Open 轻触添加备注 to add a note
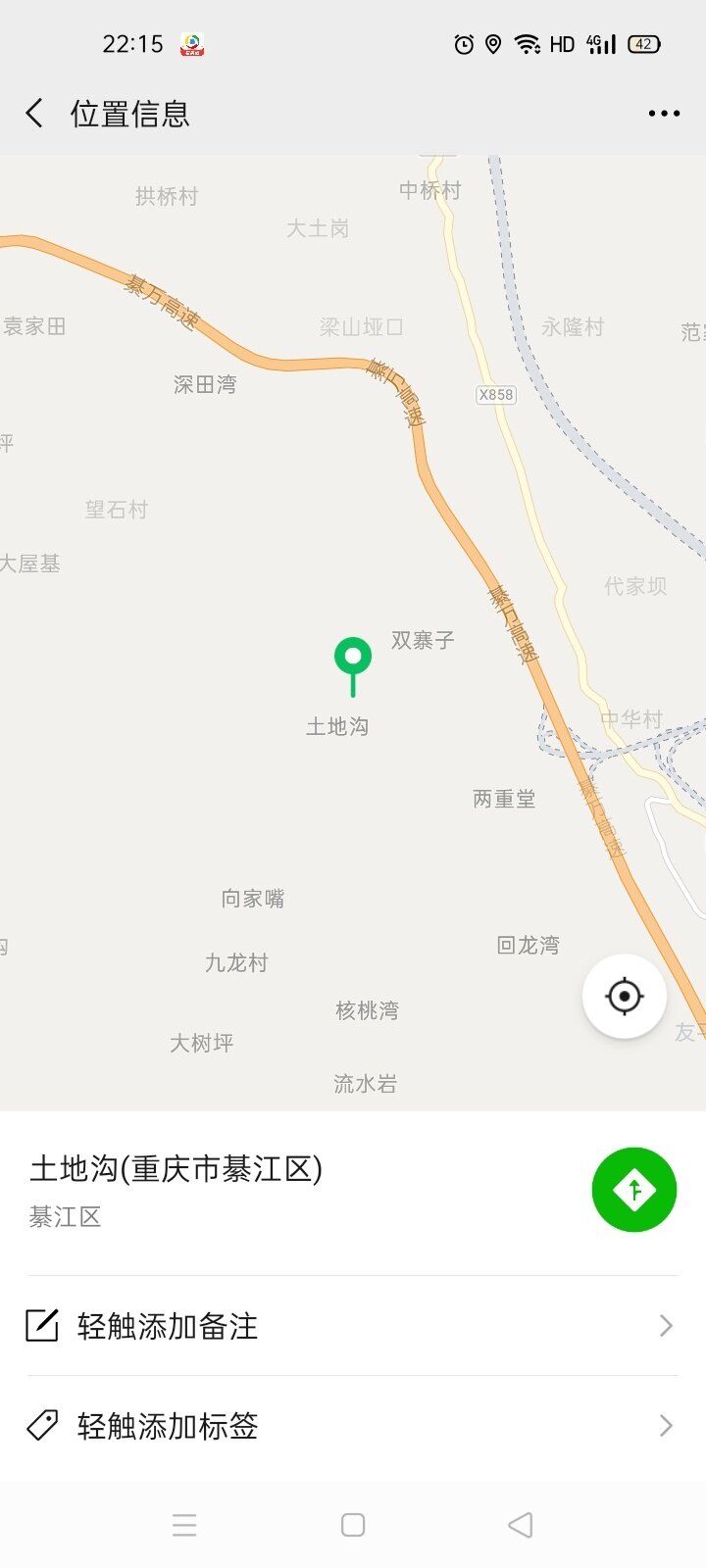The image size is (706, 1568). coord(352,1326)
